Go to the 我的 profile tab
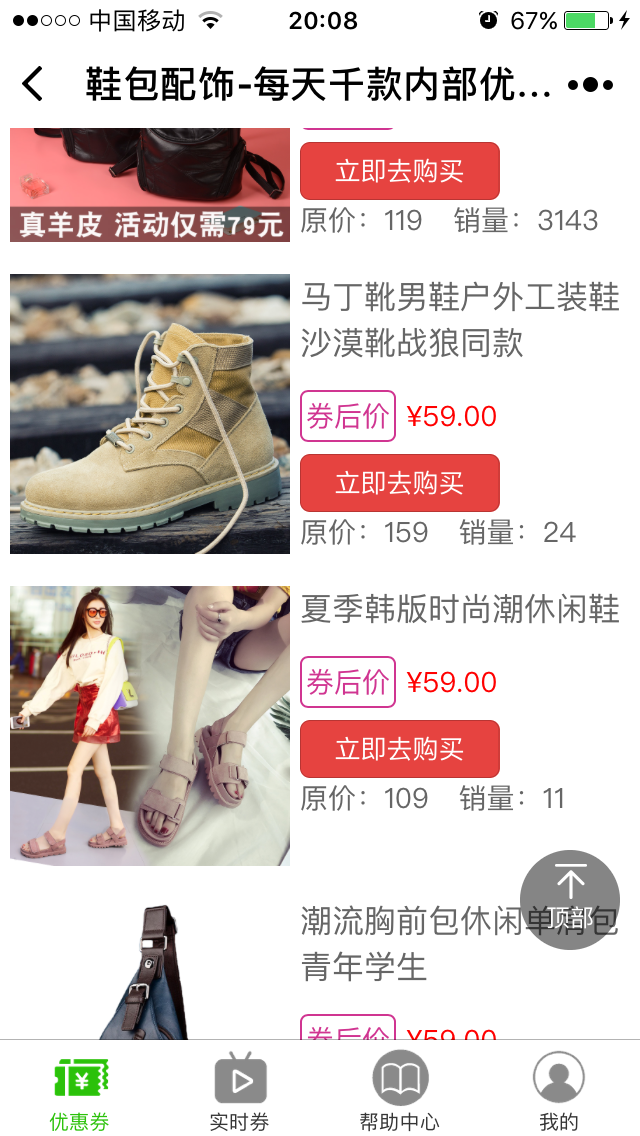 point(559,1092)
